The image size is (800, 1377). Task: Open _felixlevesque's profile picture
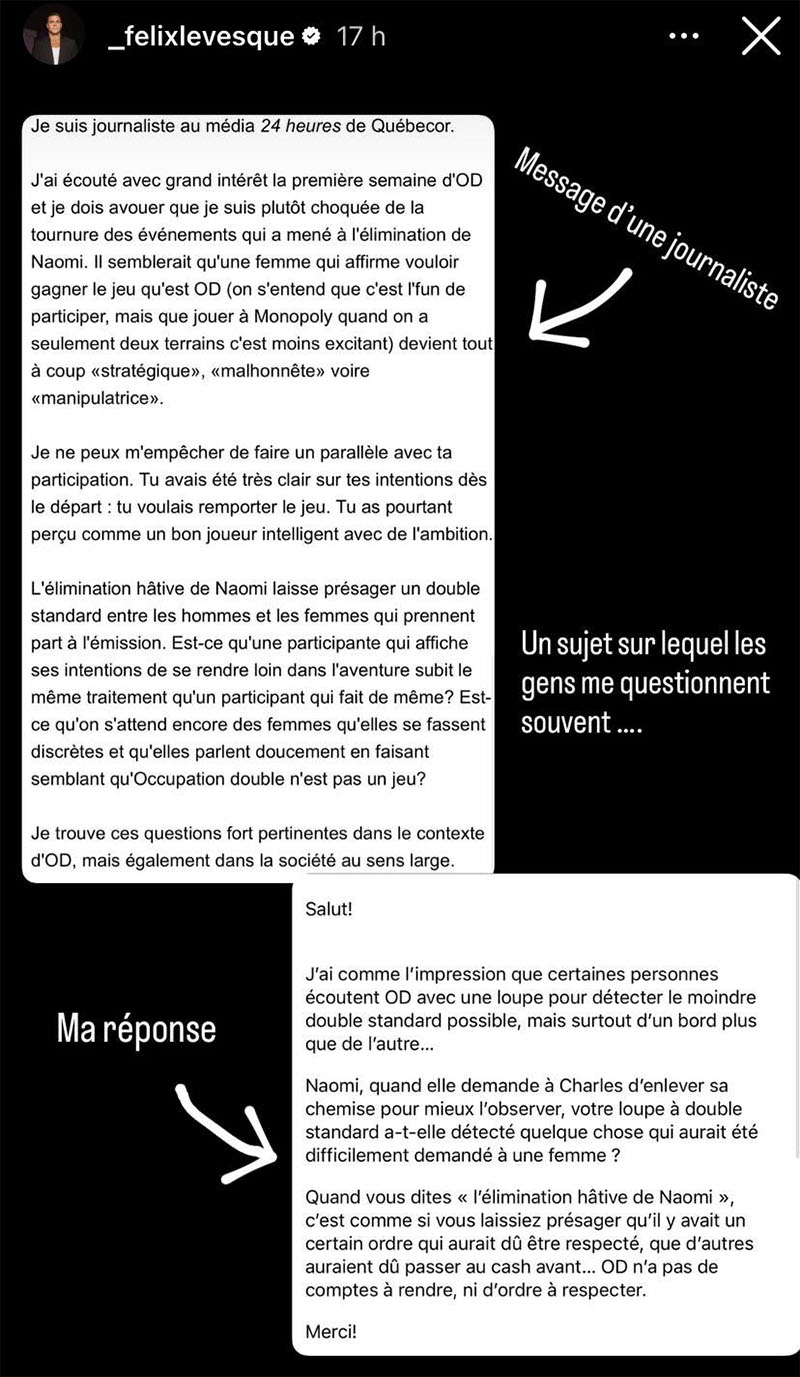[53, 36]
